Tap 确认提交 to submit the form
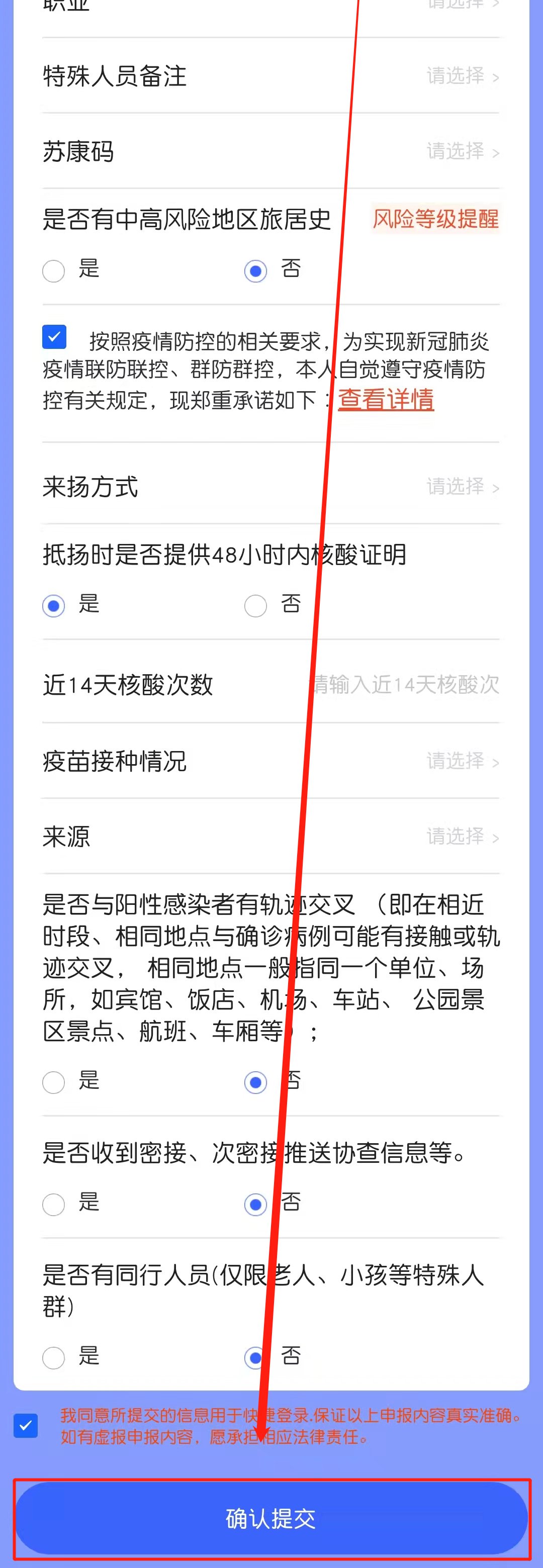 [x=271, y=1519]
